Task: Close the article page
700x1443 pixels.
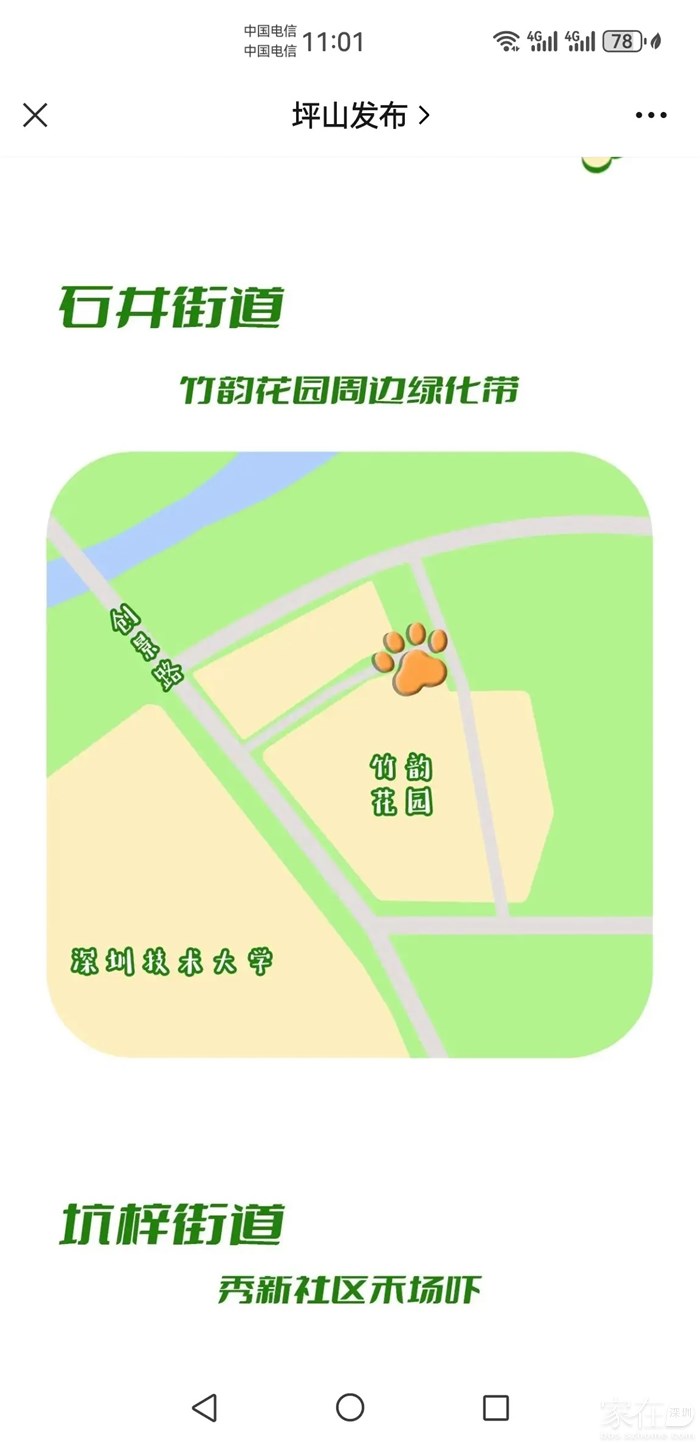Action: 35,116
